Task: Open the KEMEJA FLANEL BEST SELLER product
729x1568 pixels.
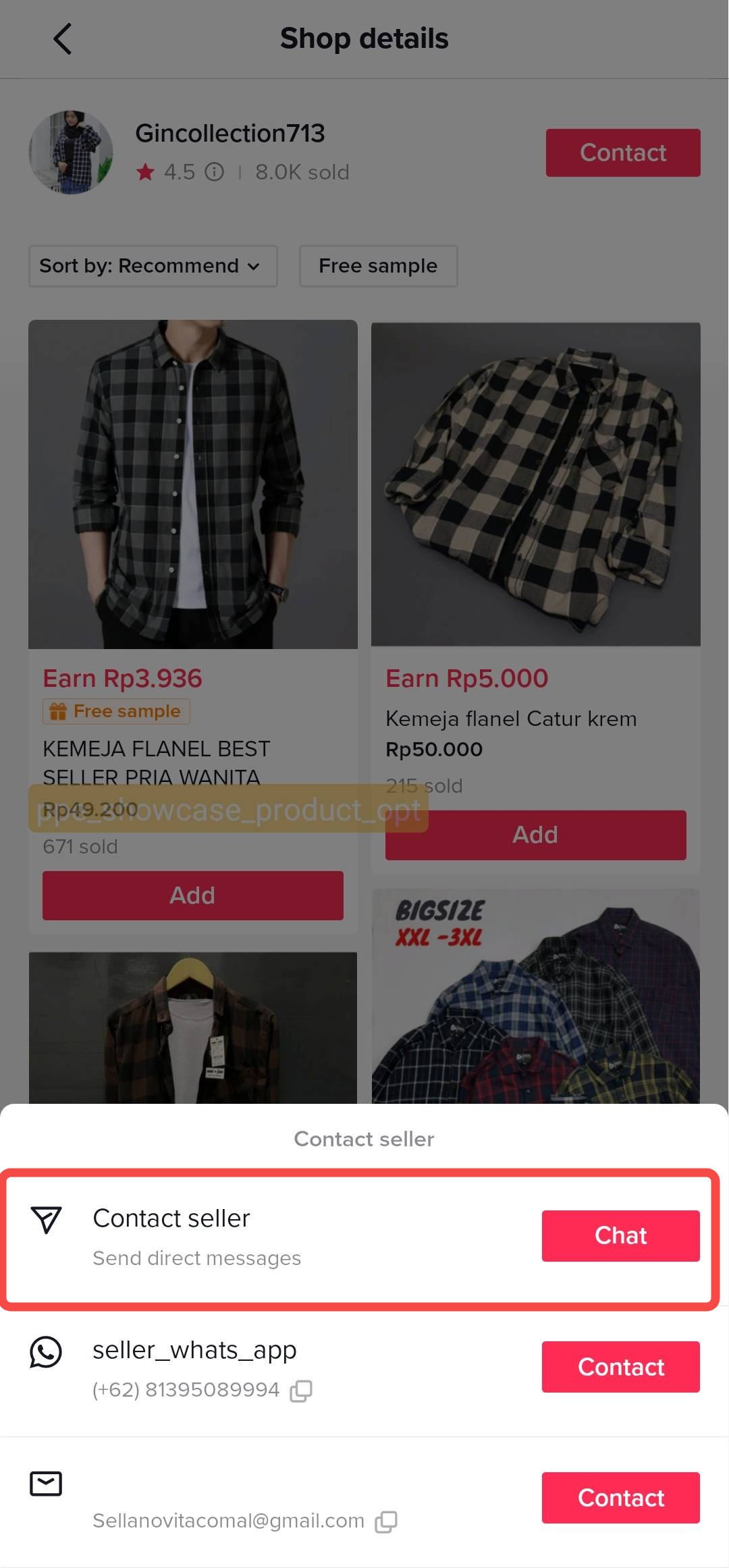Action: point(192,484)
